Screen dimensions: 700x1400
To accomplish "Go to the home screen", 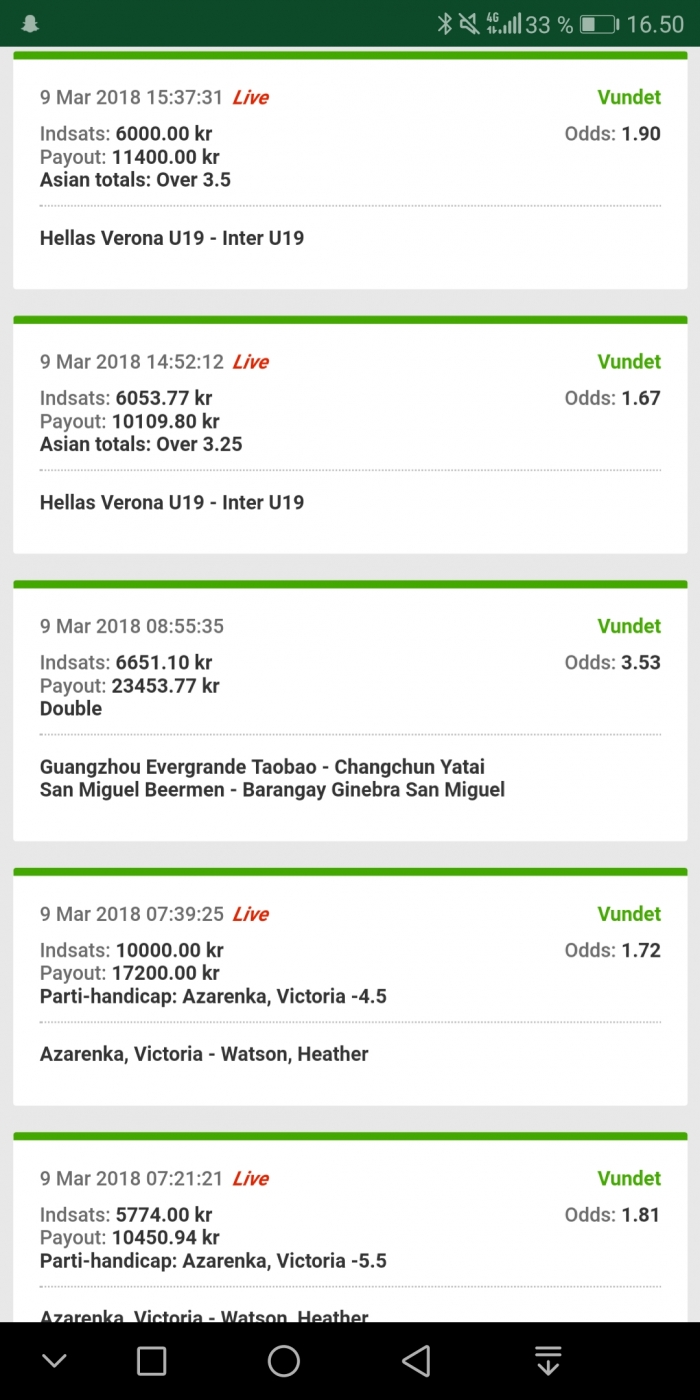I will [284, 1361].
